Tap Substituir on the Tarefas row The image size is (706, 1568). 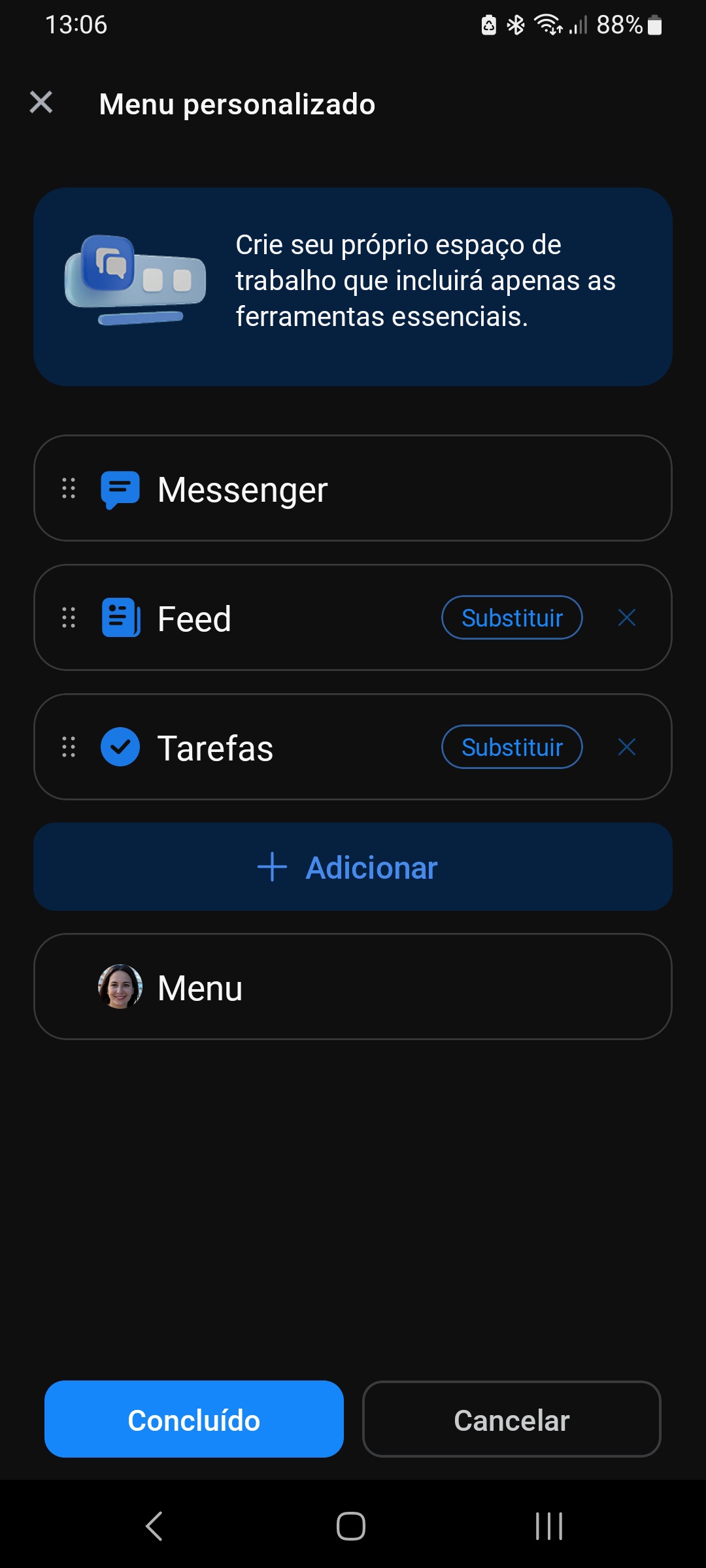click(512, 747)
